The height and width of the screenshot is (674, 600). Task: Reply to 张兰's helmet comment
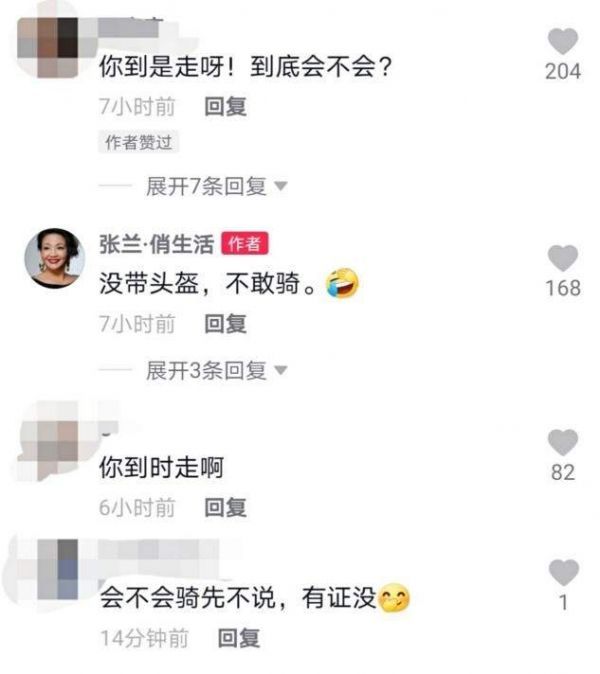pos(225,324)
